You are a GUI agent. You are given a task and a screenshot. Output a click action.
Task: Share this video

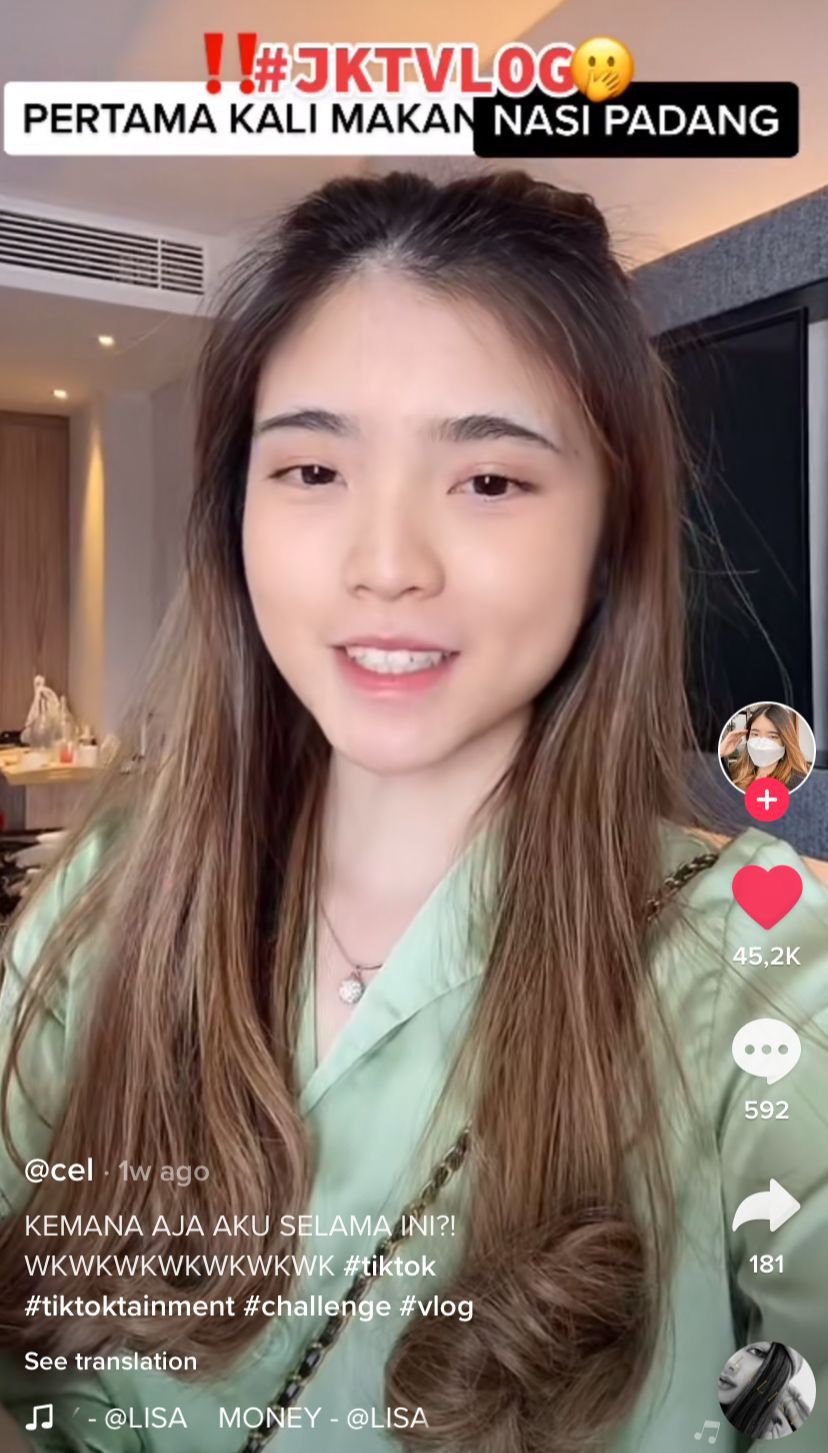[766, 1207]
